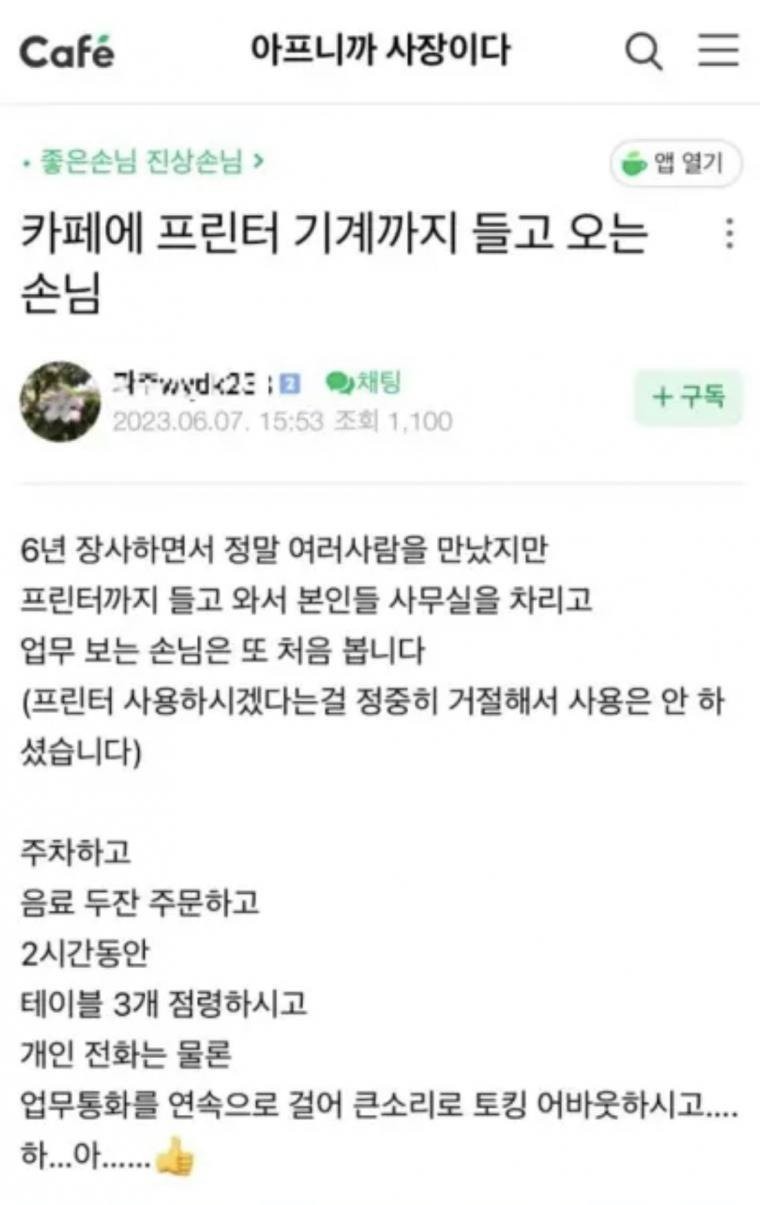Tap the Cafe logo to go home
760x1205 pixels.
66,51
